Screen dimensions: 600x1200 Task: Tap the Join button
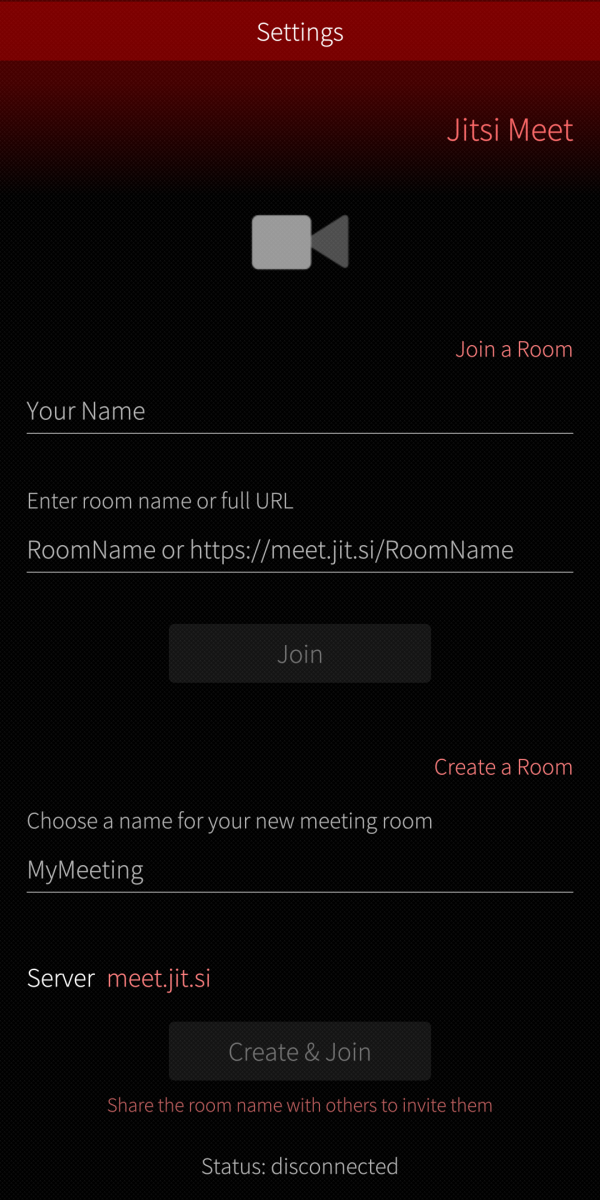click(x=300, y=654)
